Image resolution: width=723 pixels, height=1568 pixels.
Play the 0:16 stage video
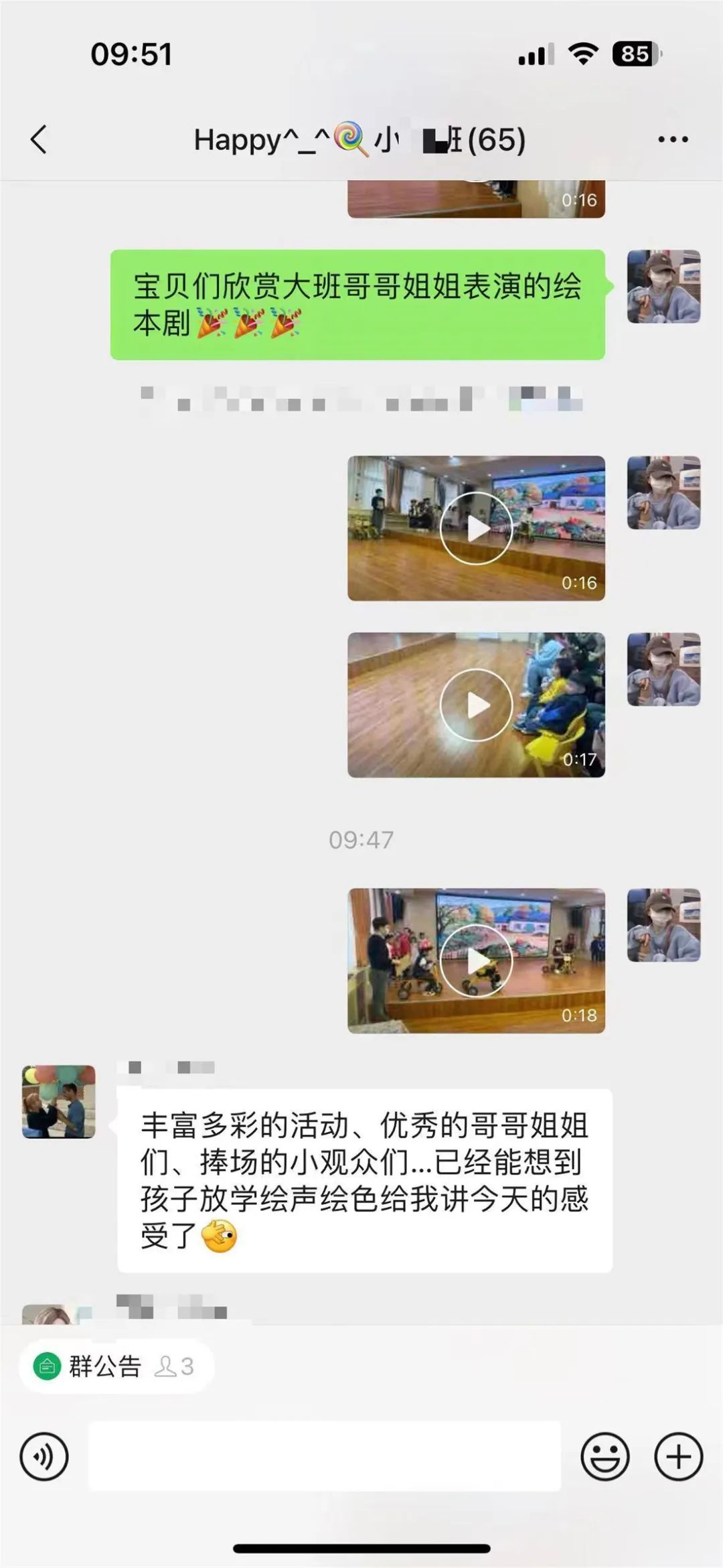coord(476,528)
